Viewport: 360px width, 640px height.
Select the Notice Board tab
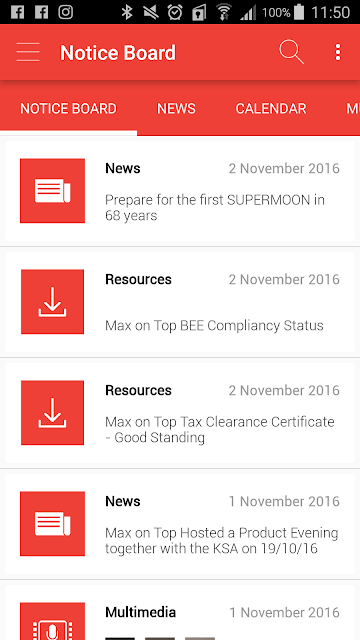coord(68,109)
